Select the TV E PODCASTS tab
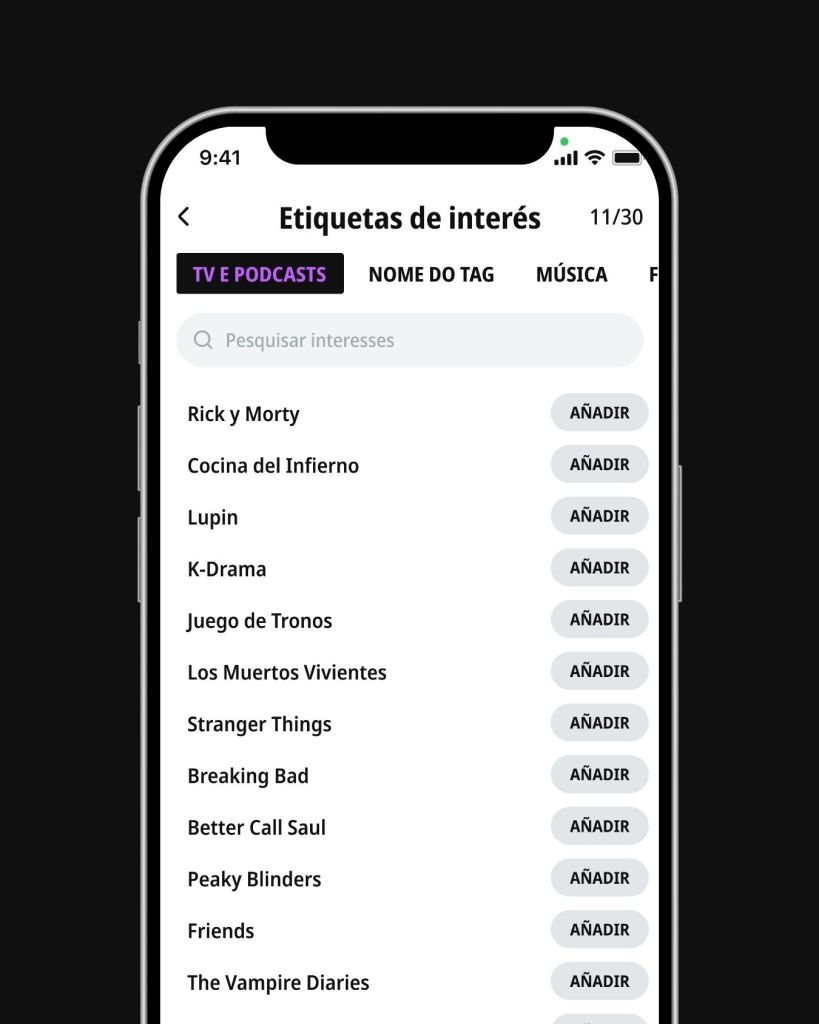 tap(260, 274)
